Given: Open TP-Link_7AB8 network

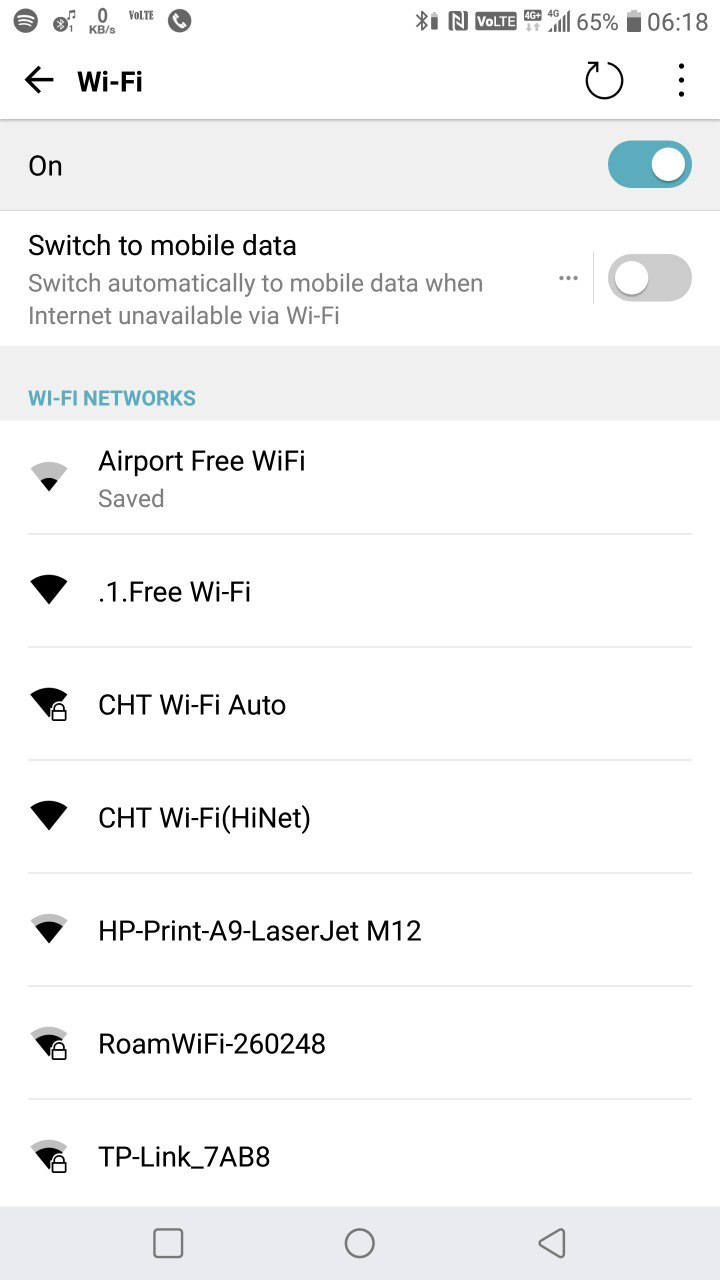Looking at the screenshot, I should (x=184, y=1156).
